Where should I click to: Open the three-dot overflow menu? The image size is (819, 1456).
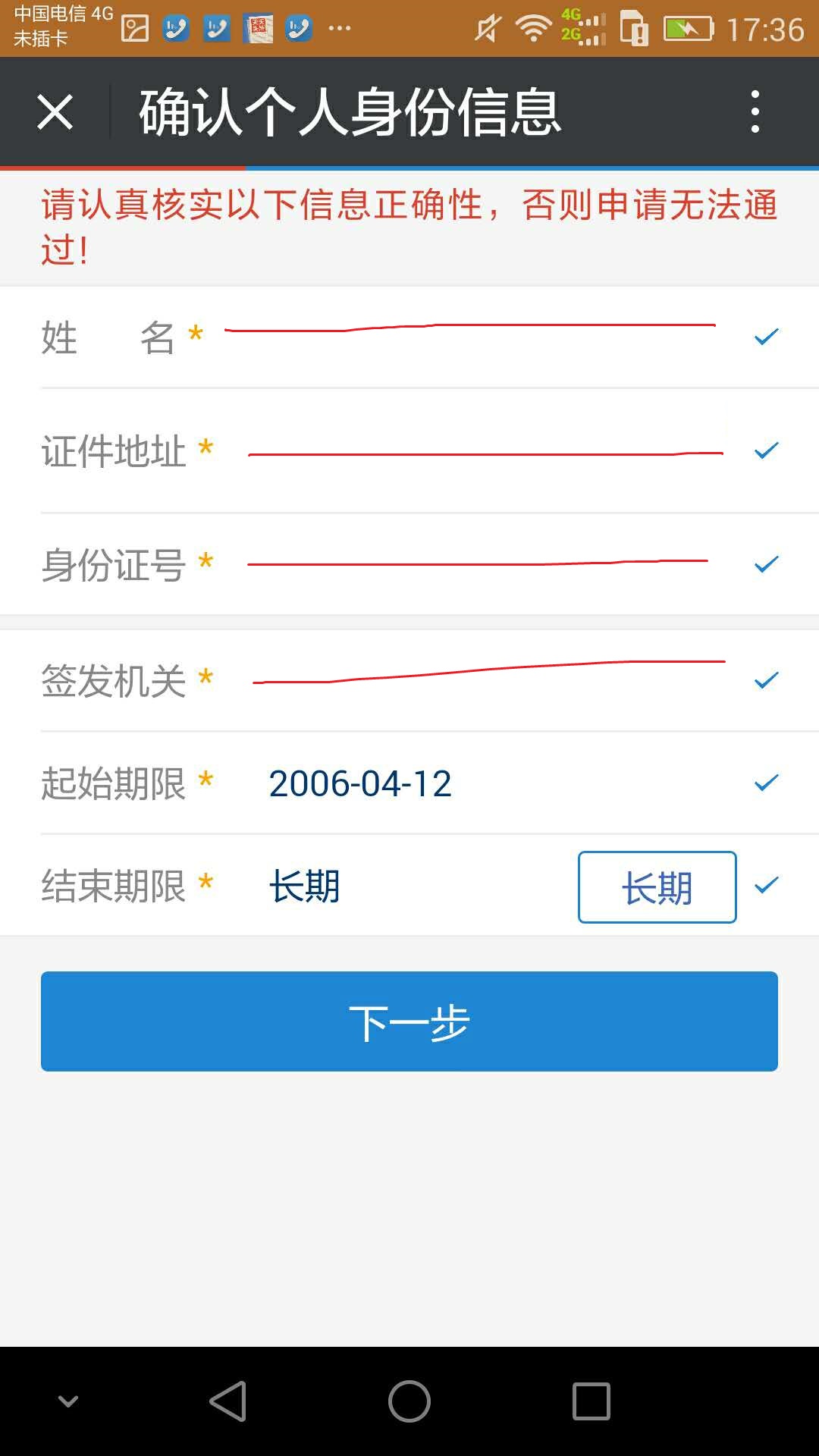(755, 112)
